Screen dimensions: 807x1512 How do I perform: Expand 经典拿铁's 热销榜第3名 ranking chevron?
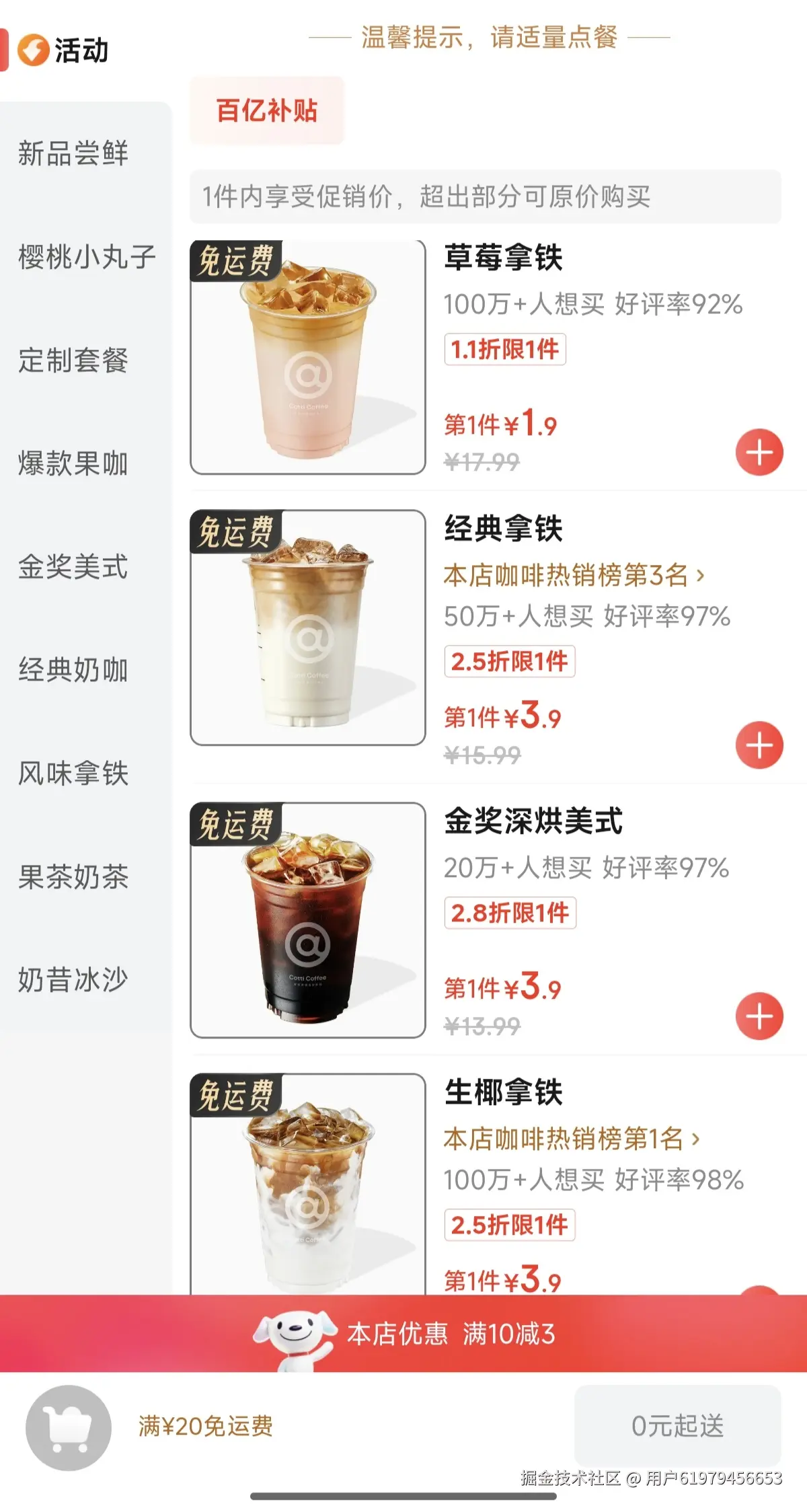coord(699,577)
